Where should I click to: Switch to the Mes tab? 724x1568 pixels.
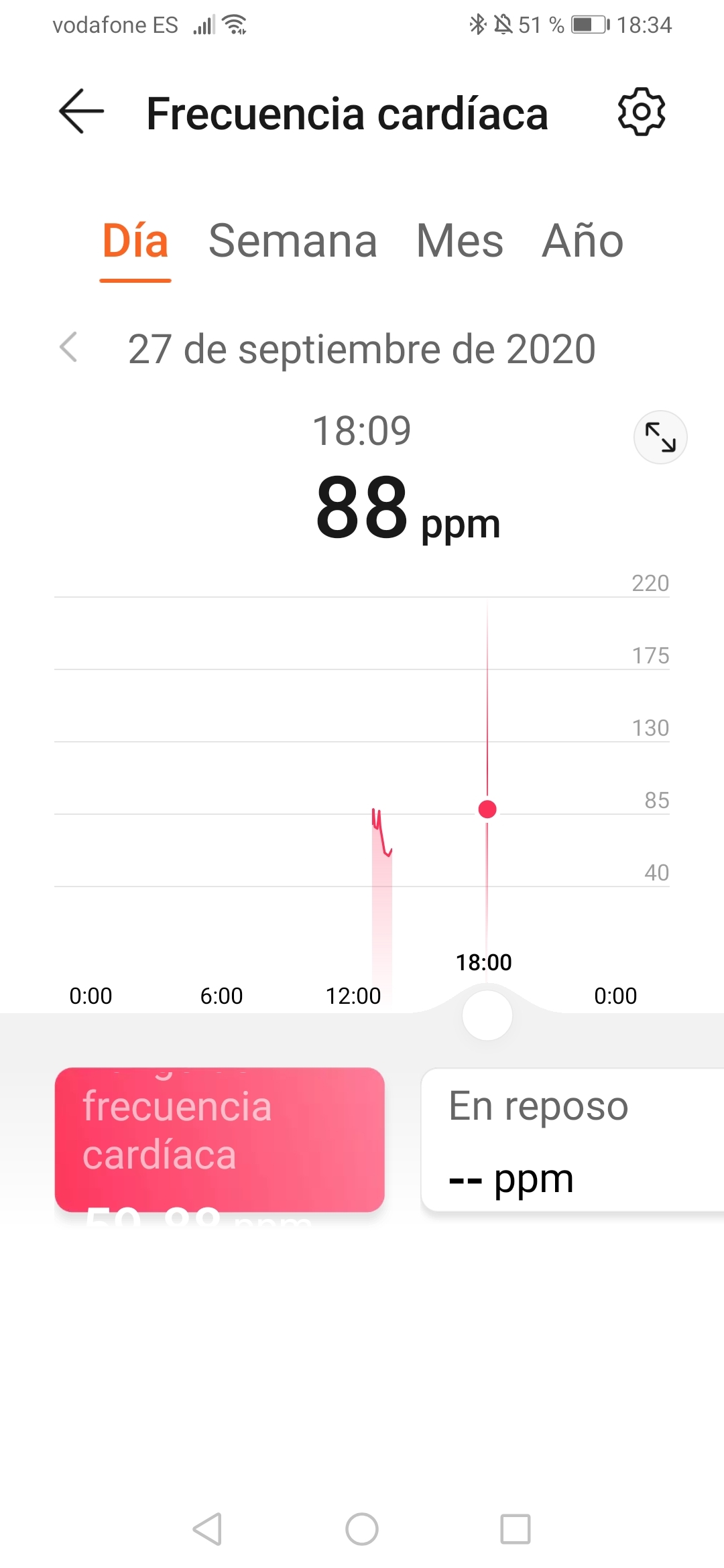[459, 241]
